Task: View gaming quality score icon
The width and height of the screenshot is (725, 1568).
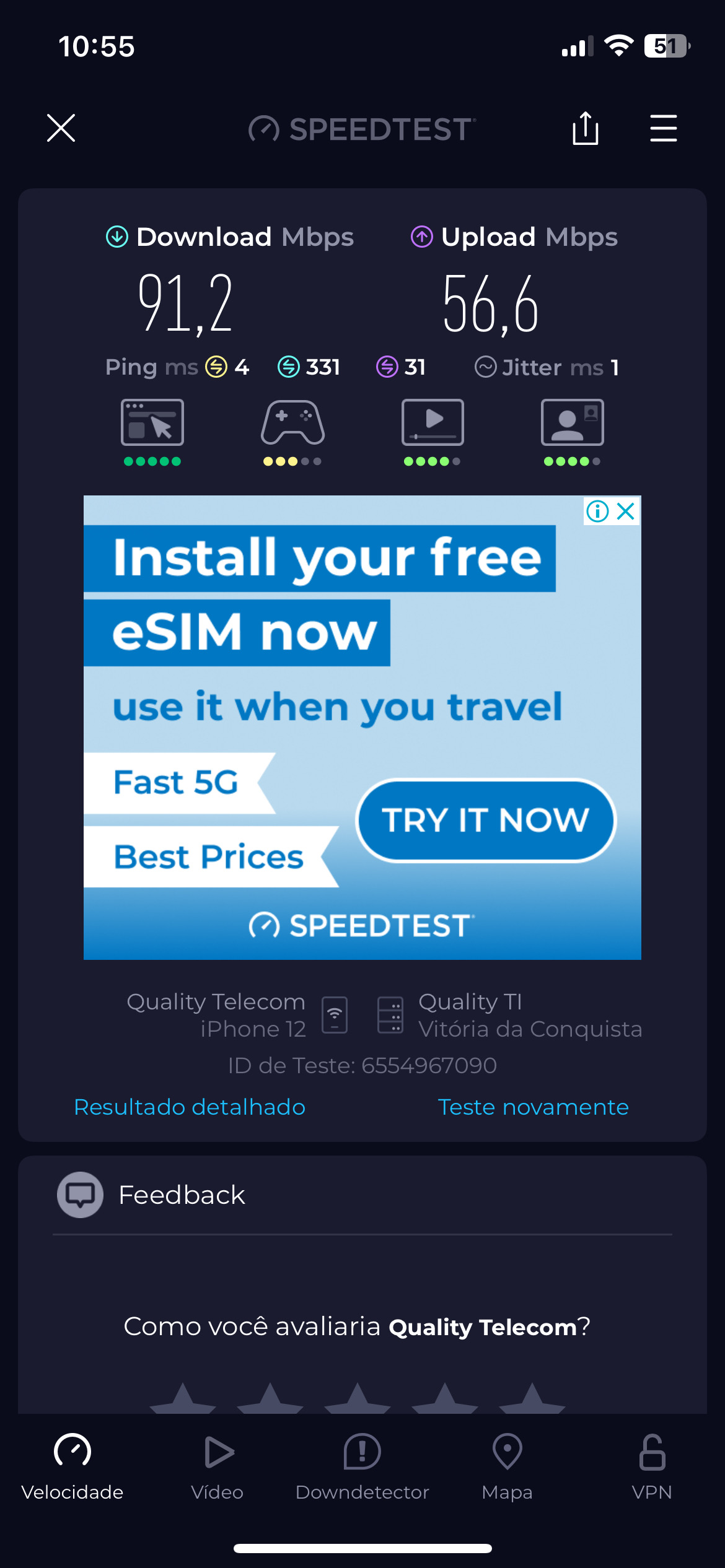Action: pyautogui.click(x=292, y=424)
